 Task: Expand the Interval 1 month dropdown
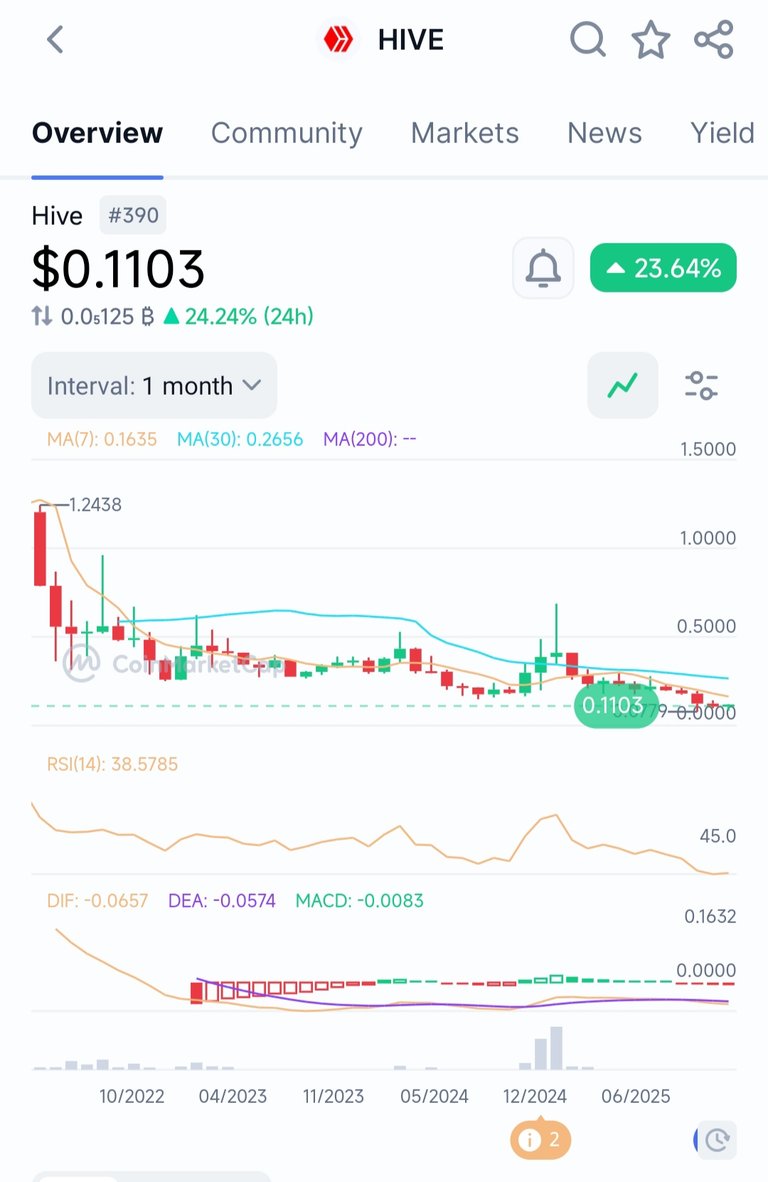click(154, 385)
